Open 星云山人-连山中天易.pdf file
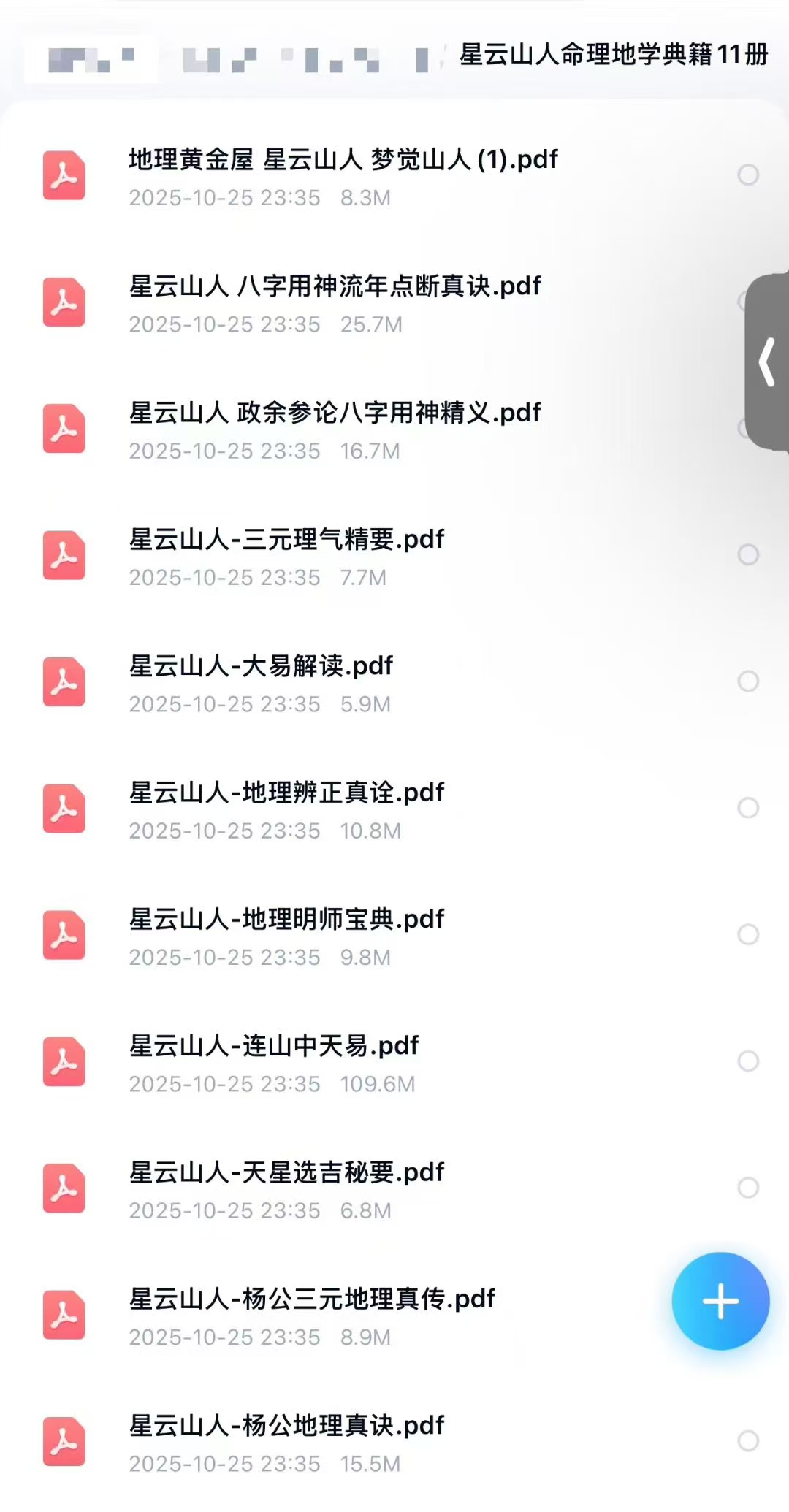The image size is (789, 1512). [x=274, y=1045]
